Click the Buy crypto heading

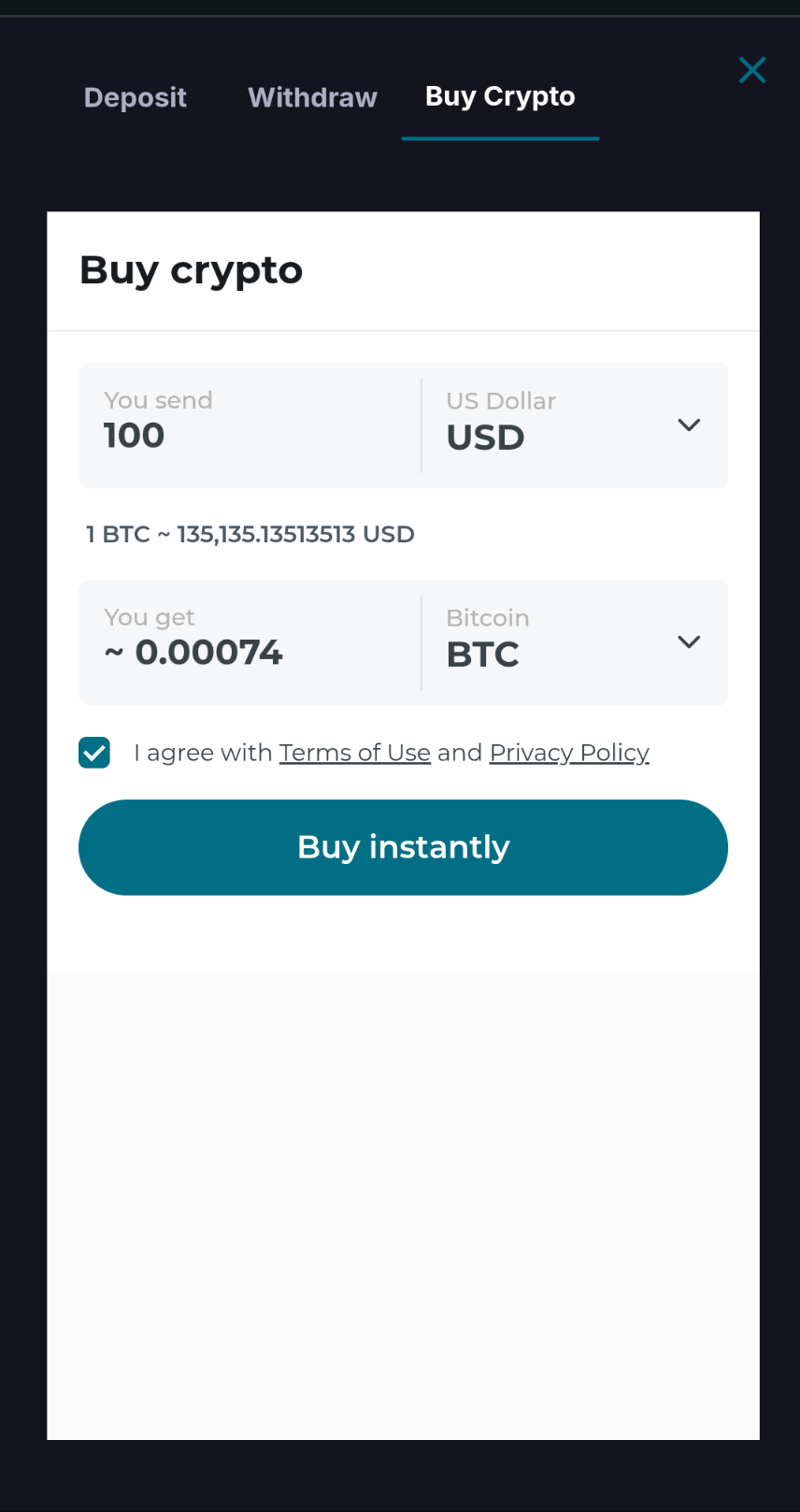pyautogui.click(x=191, y=270)
